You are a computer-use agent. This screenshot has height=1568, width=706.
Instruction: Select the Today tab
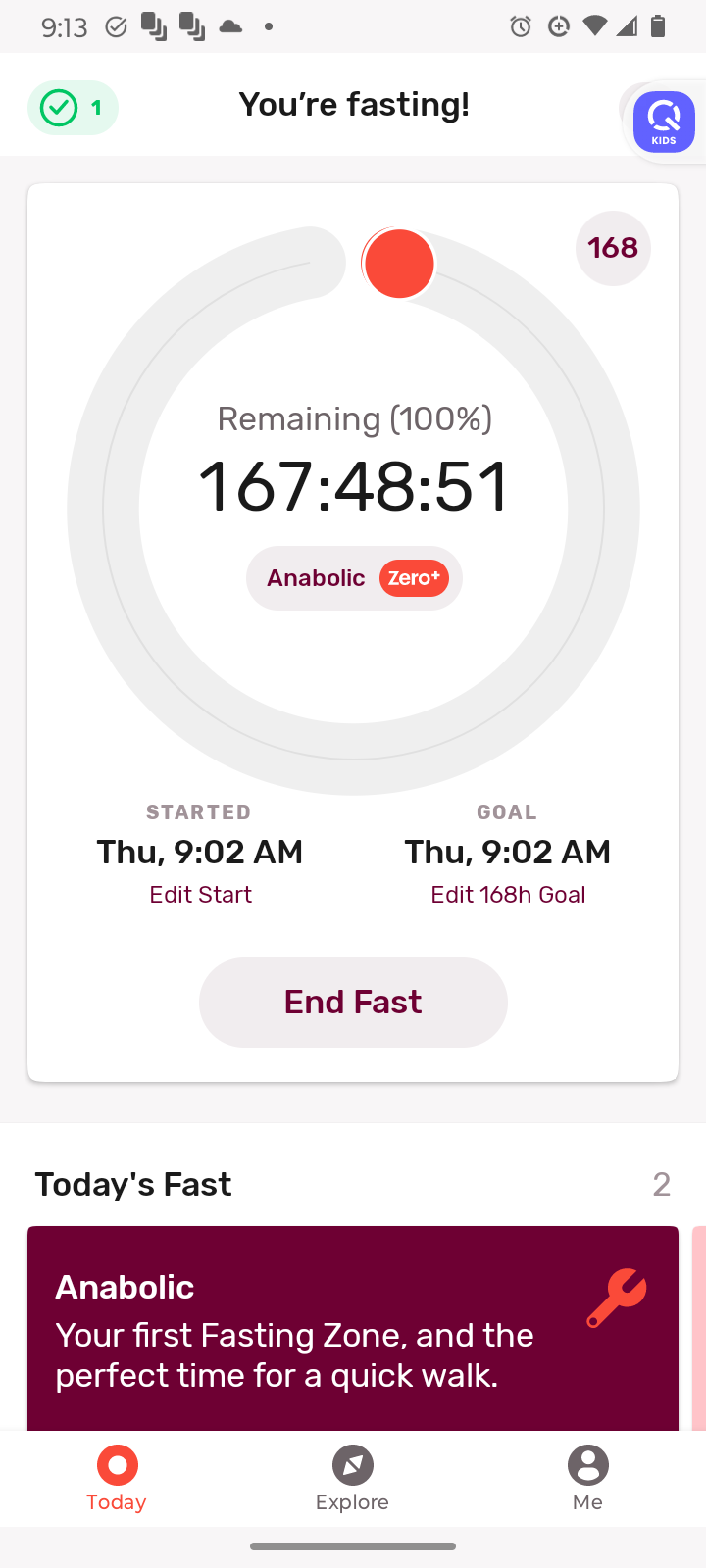tap(117, 1478)
